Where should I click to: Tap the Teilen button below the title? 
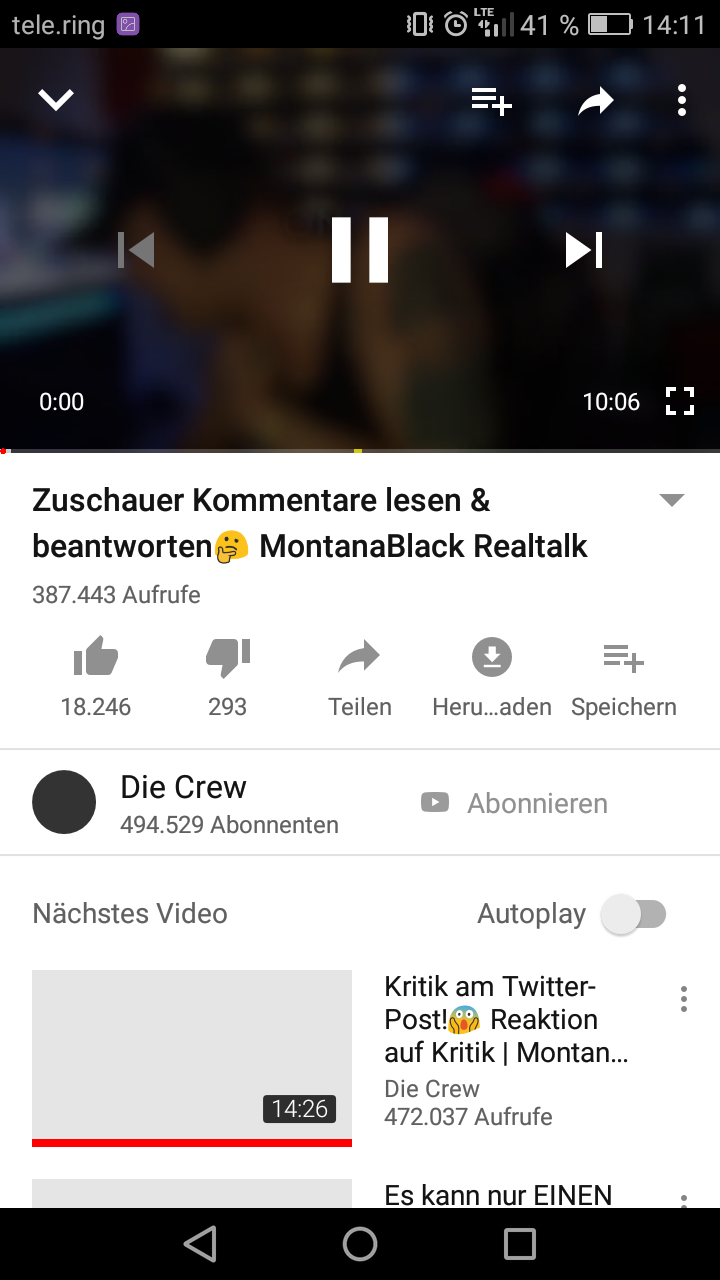coord(360,677)
